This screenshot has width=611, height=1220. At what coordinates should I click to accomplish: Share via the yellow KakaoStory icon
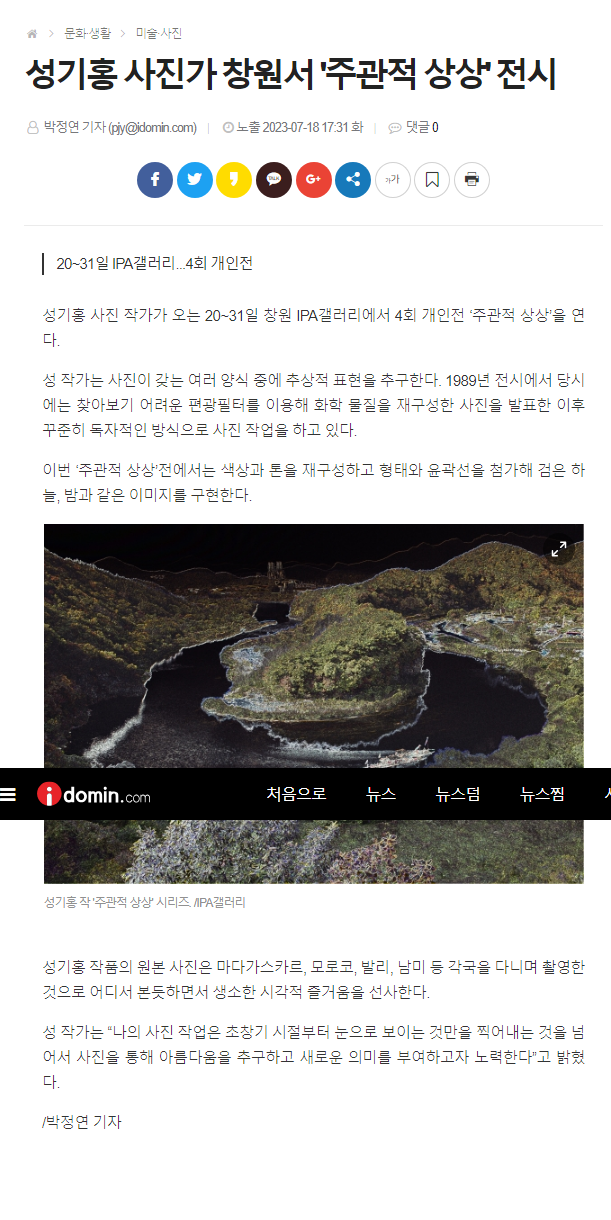234,180
